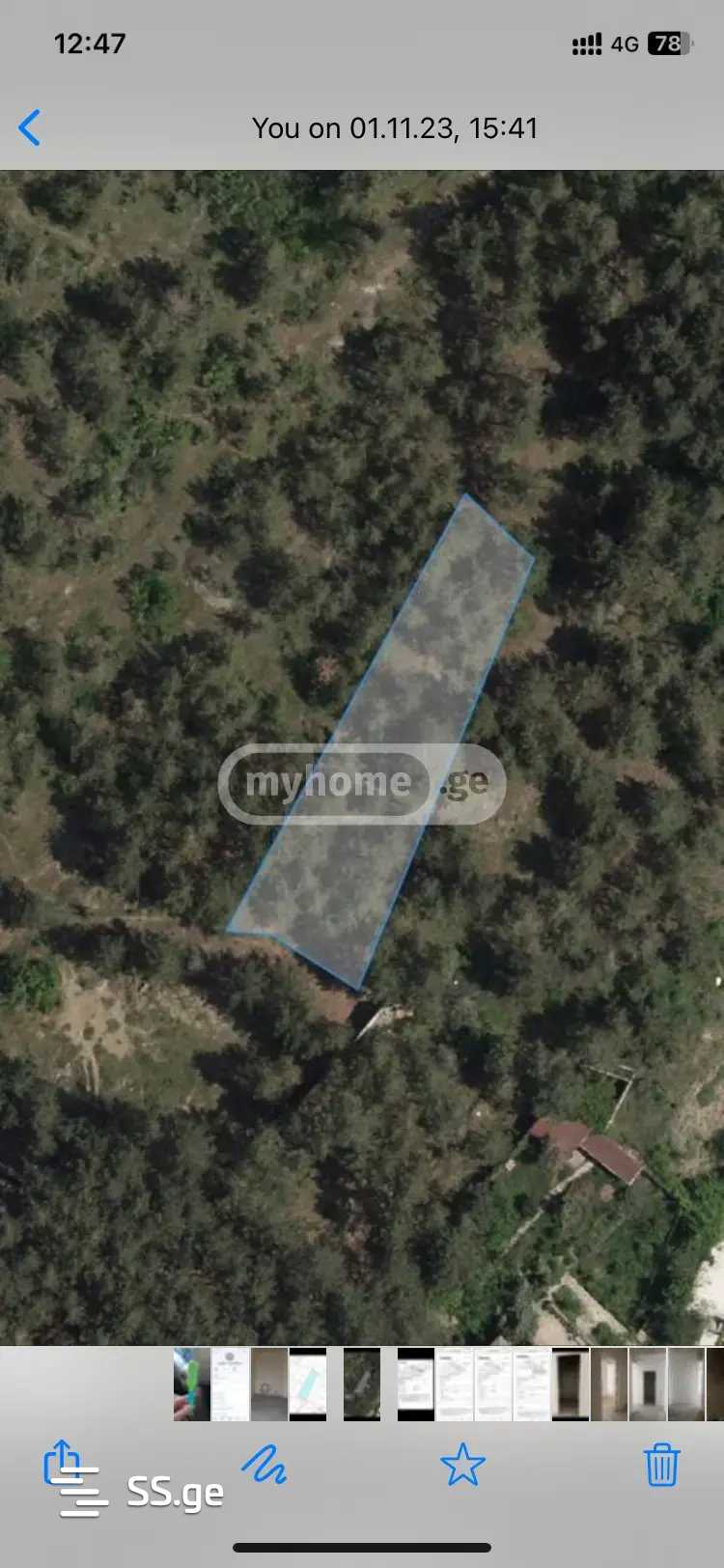Screen dimensions: 724x1568
Task: Open the doorway photo thumbnail
Action: tap(570, 1385)
